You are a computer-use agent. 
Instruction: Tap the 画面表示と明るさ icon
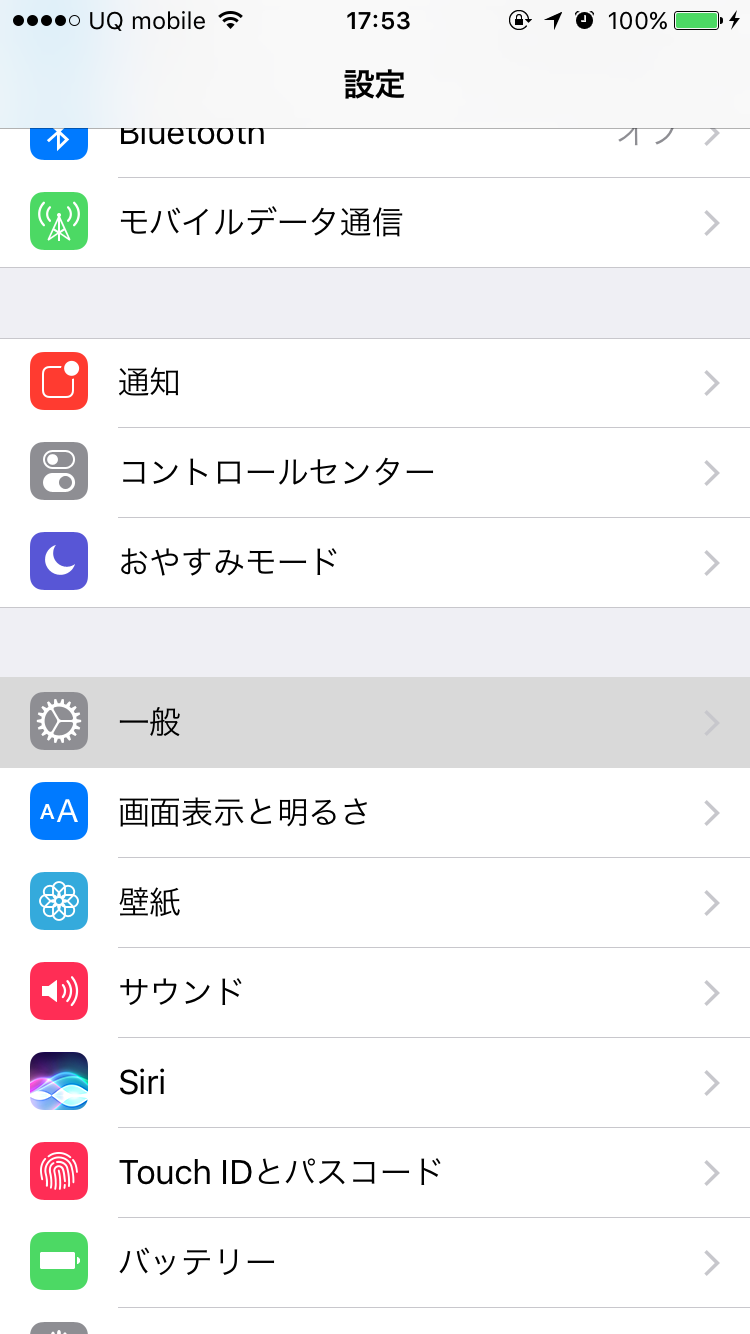58,812
